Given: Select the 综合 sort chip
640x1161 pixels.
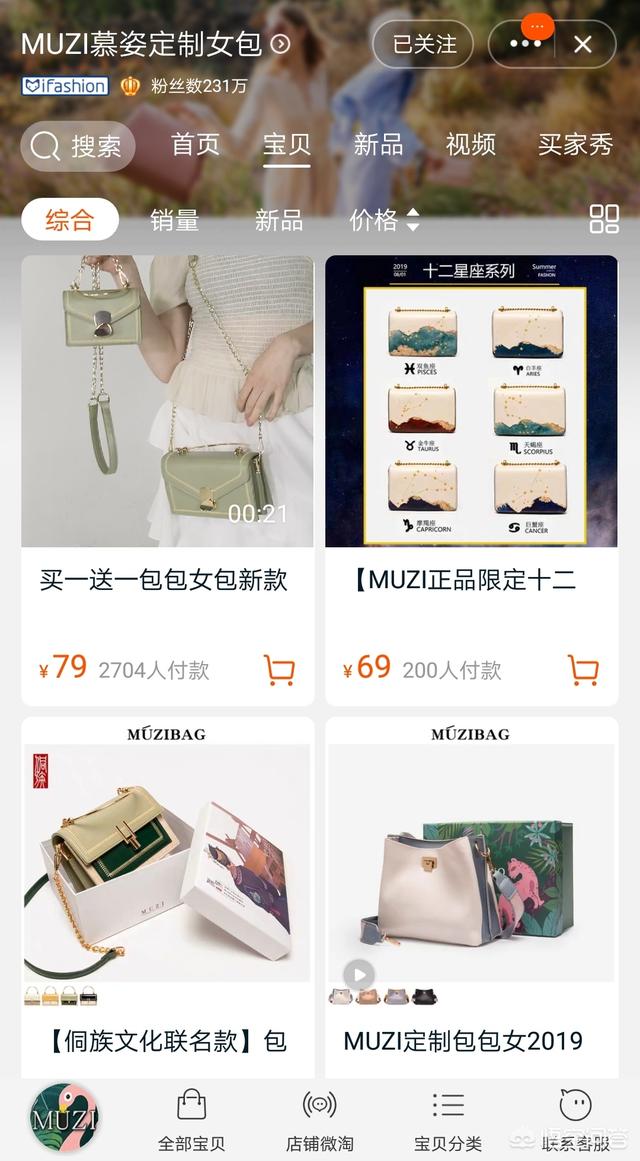Looking at the screenshot, I should click(x=69, y=220).
